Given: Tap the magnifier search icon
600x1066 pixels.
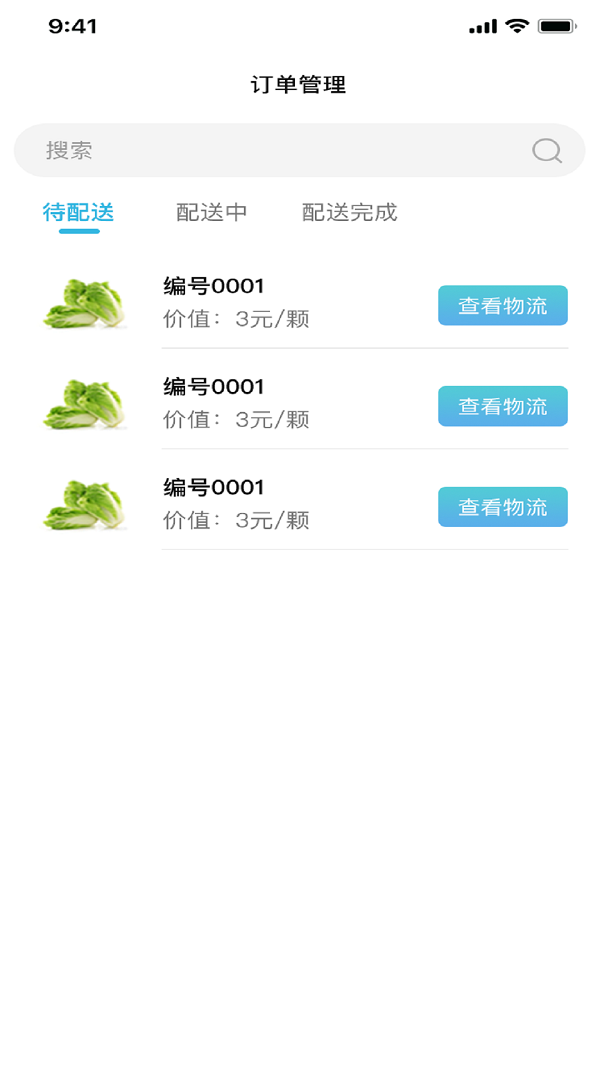Looking at the screenshot, I should pos(546,151).
